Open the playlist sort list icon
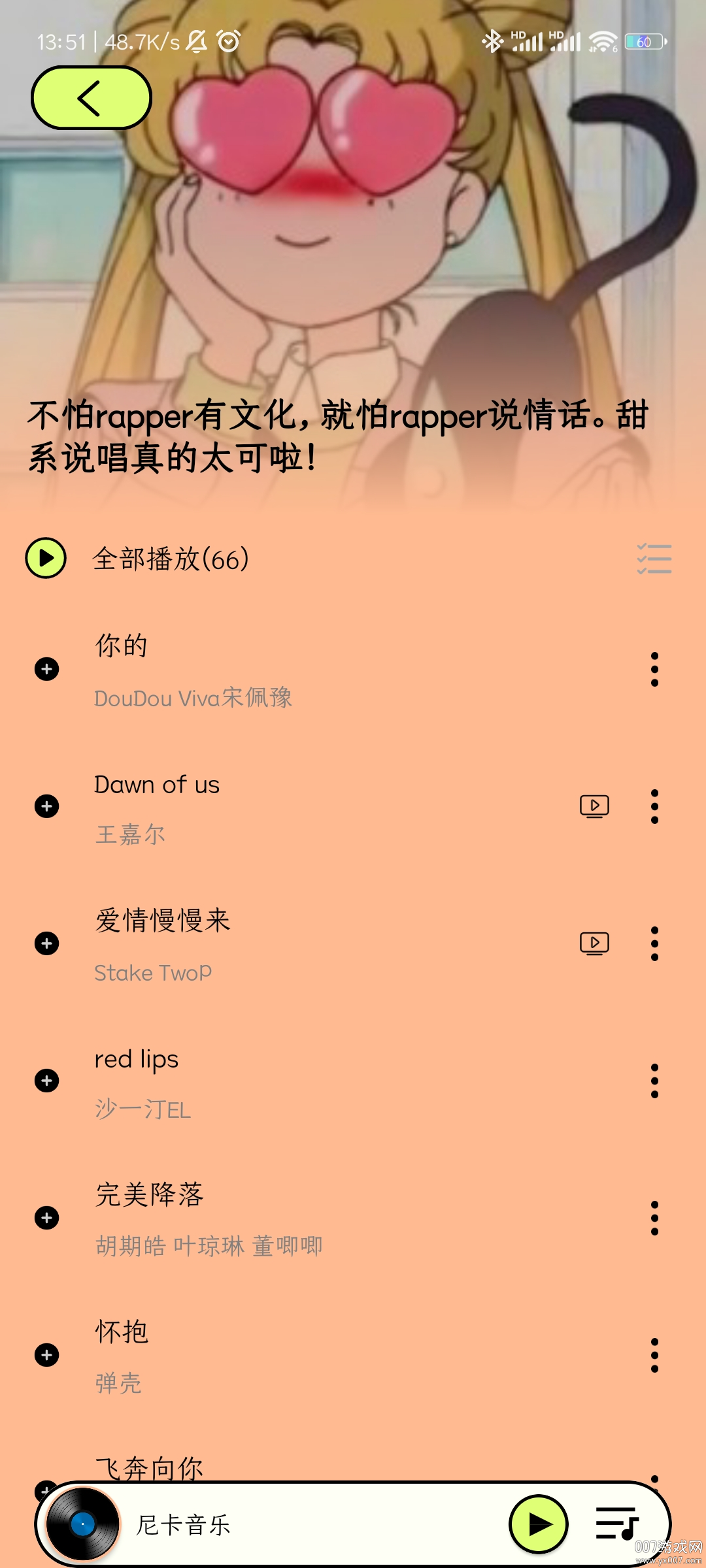 [x=654, y=559]
